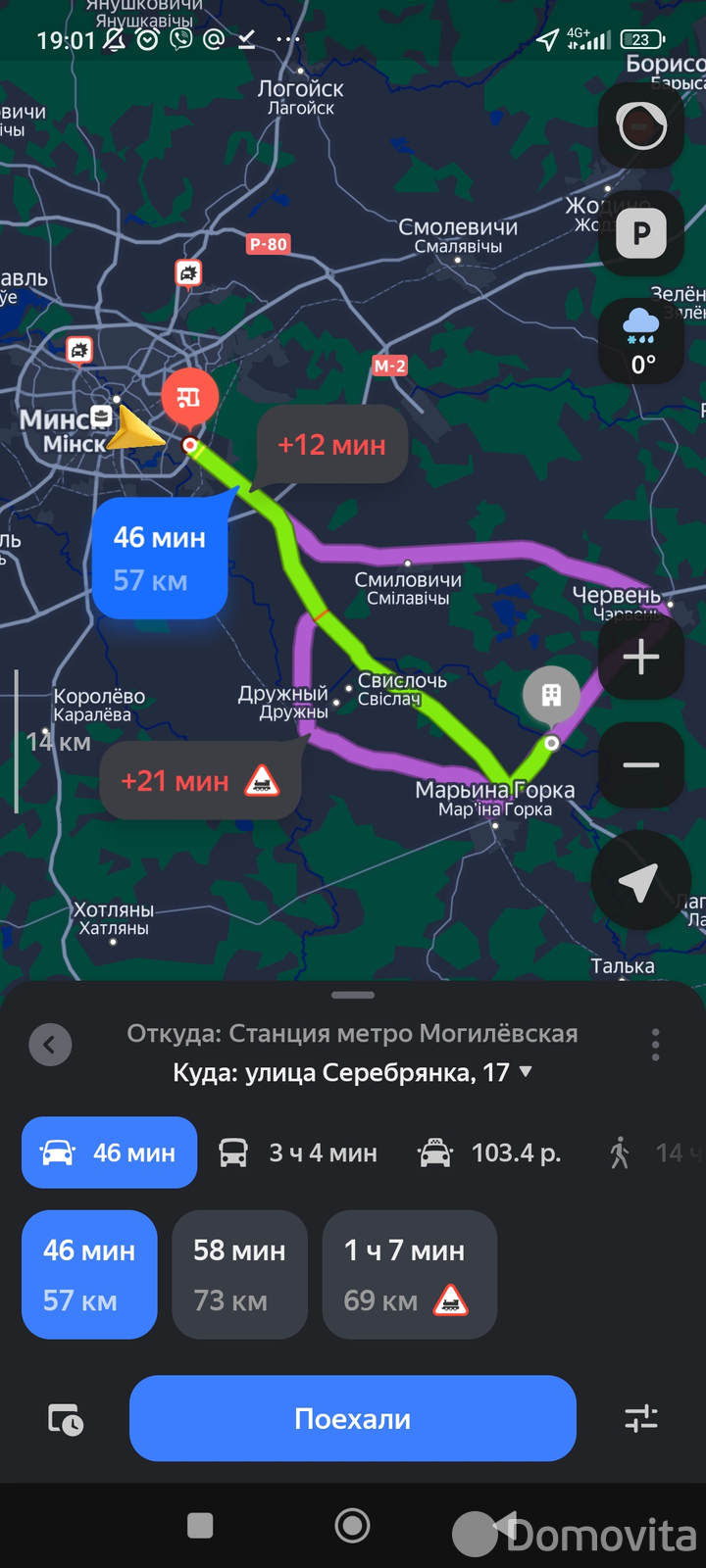Open the three-dot route overflow menu
706x1568 pixels.
point(655,1044)
